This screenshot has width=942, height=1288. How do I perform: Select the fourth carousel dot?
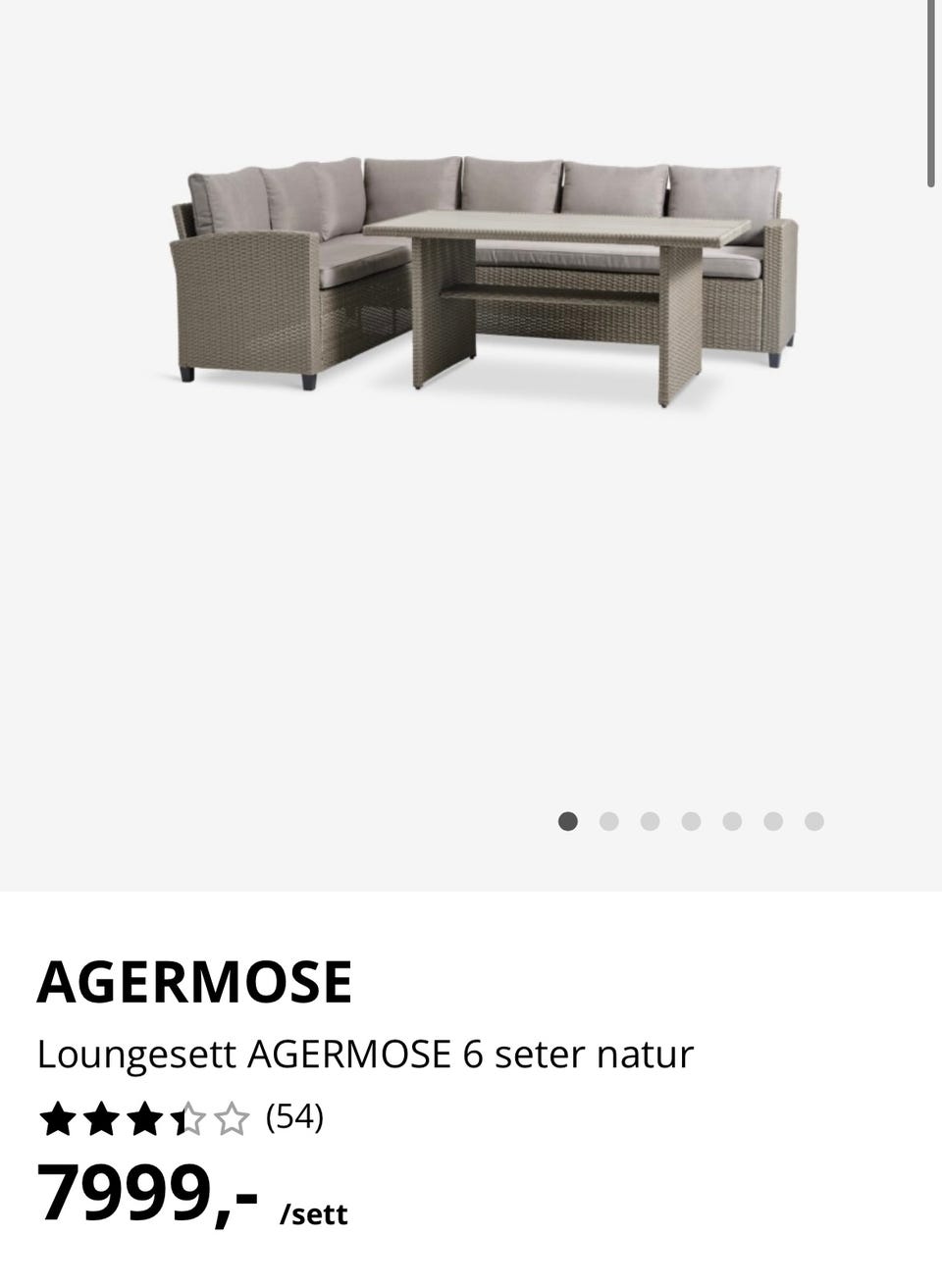point(690,821)
